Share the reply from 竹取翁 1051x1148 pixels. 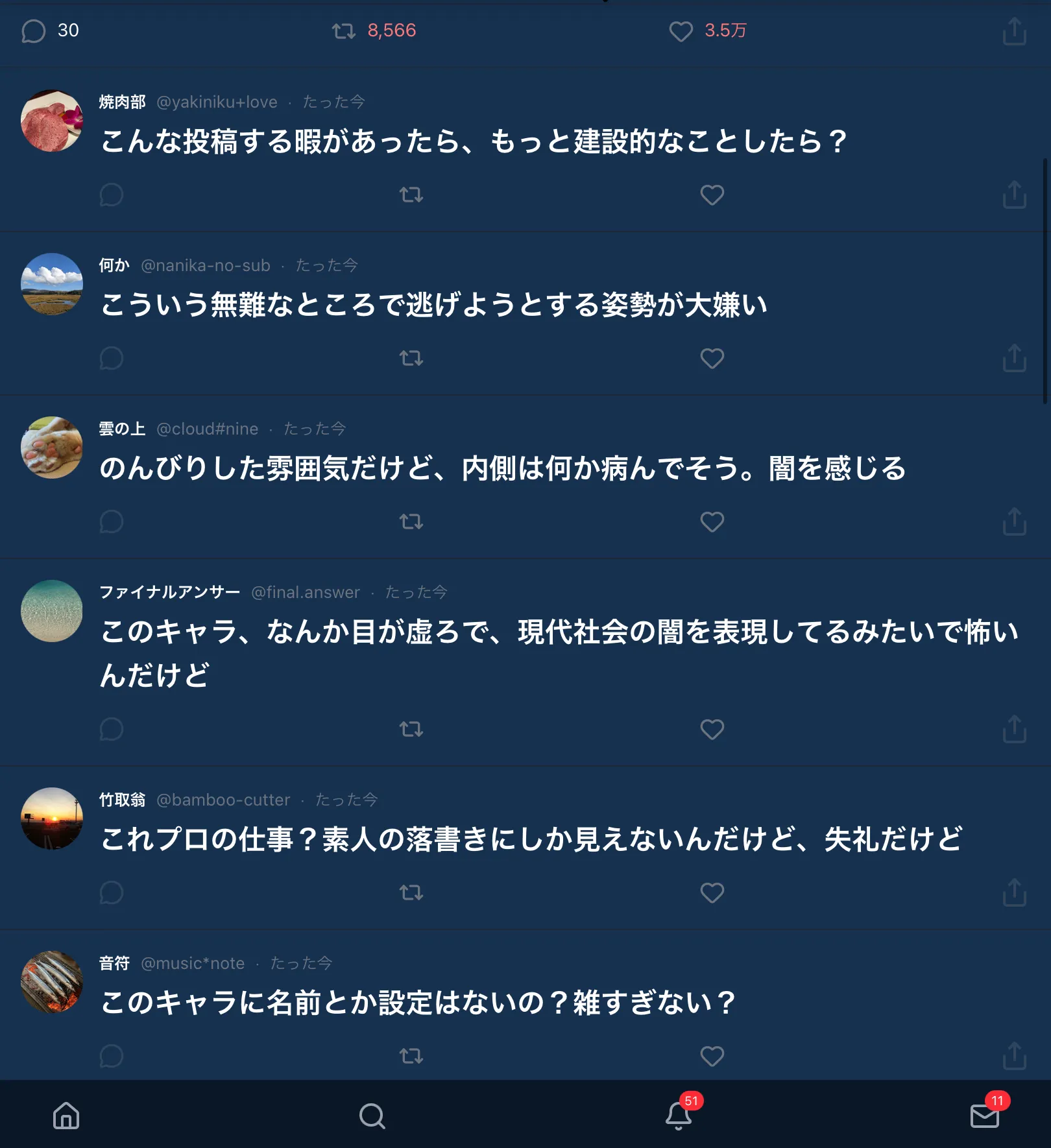tap(1014, 892)
